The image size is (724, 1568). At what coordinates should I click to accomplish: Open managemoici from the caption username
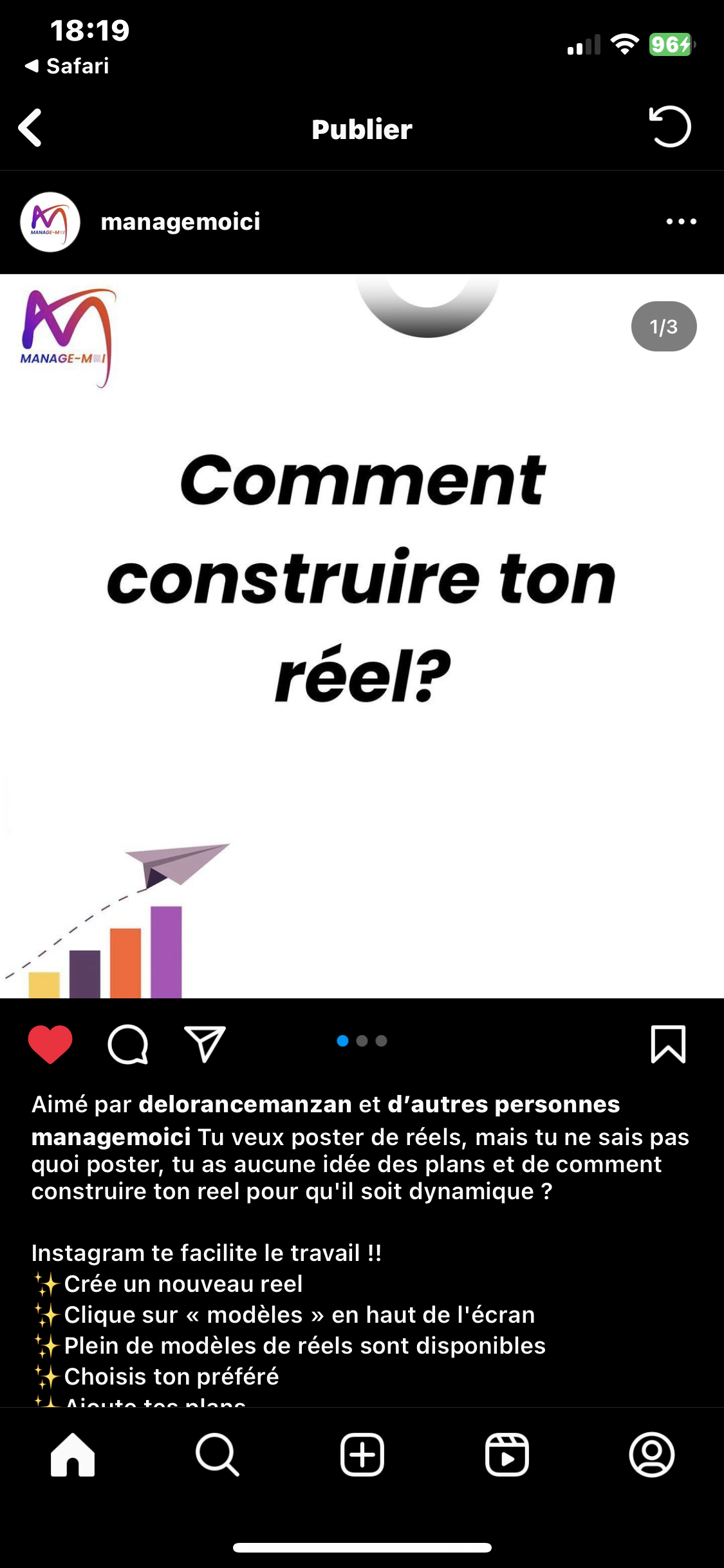point(111,1137)
